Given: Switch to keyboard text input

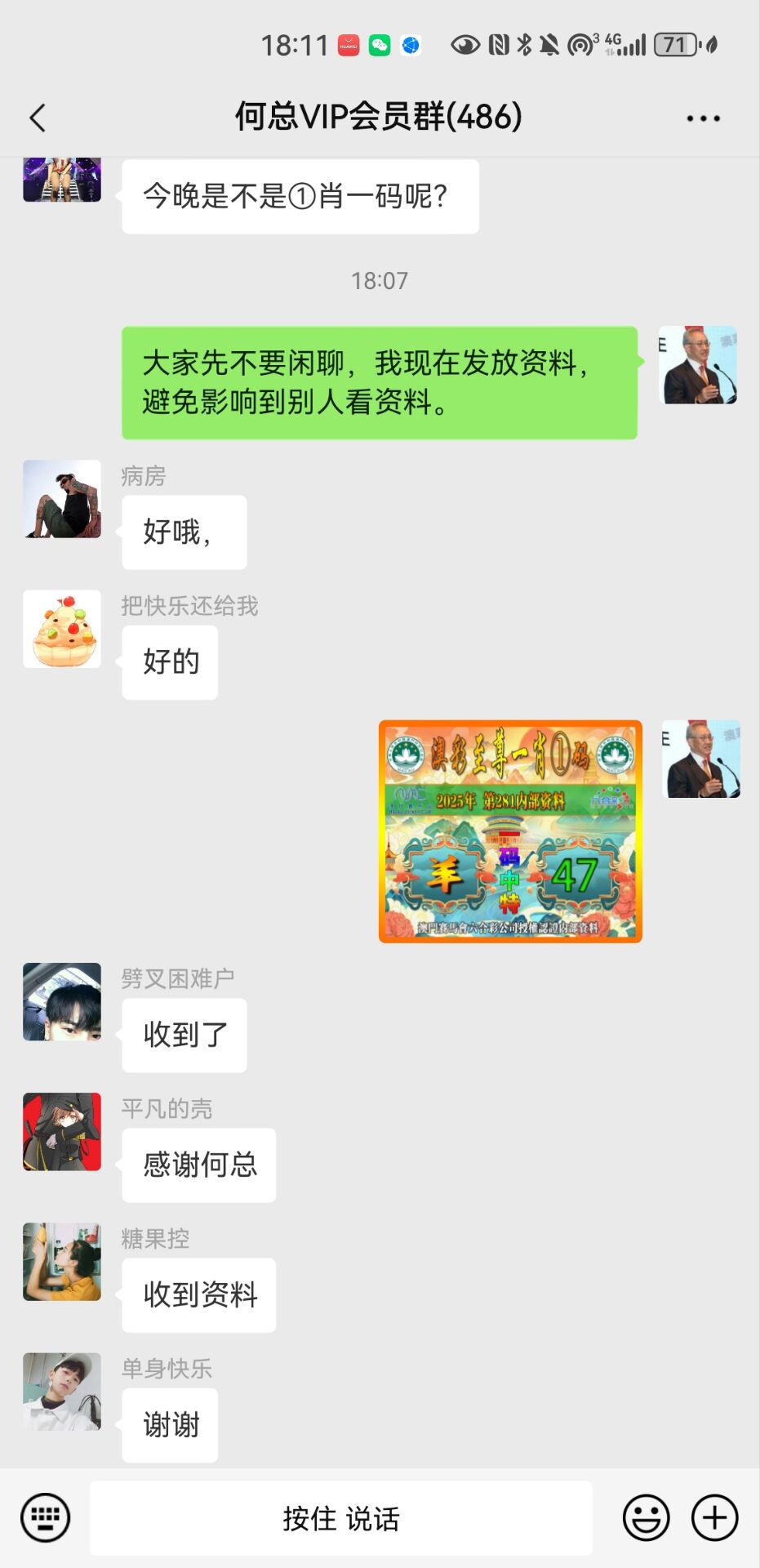Looking at the screenshot, I should point(45,1518).
